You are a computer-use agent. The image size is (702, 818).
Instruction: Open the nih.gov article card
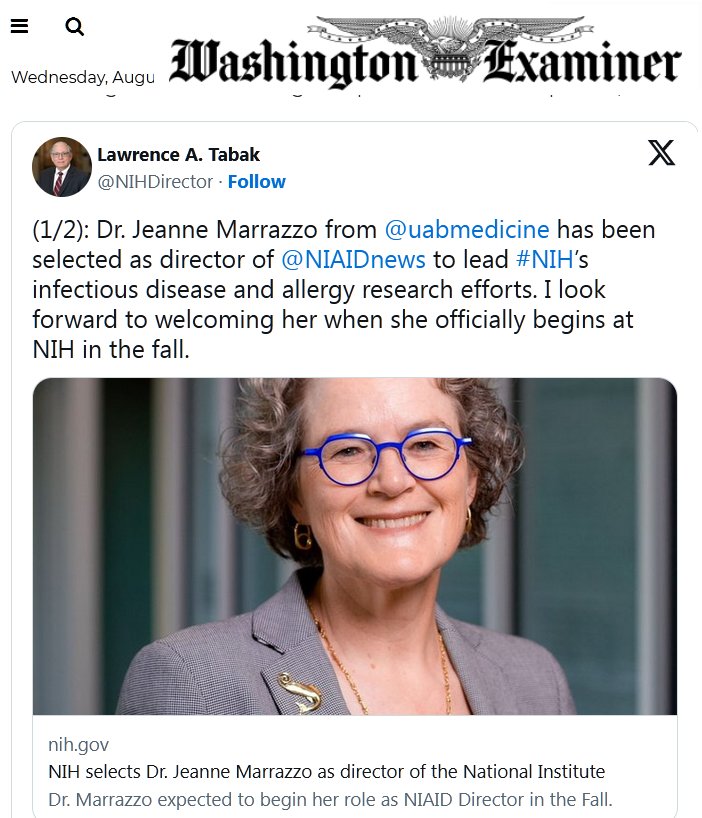pos(355,771)
